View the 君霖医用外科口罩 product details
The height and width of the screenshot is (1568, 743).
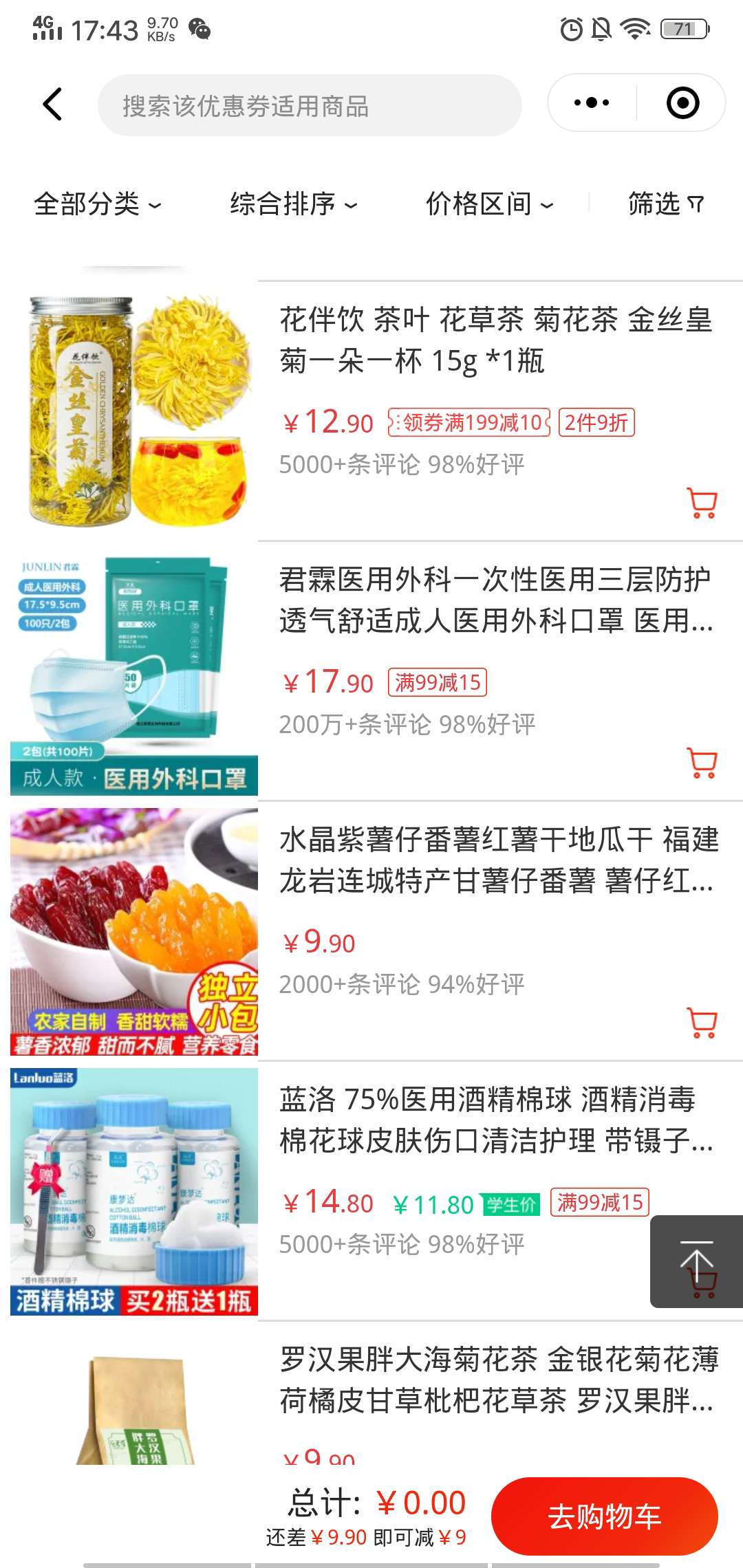[495, 600]
